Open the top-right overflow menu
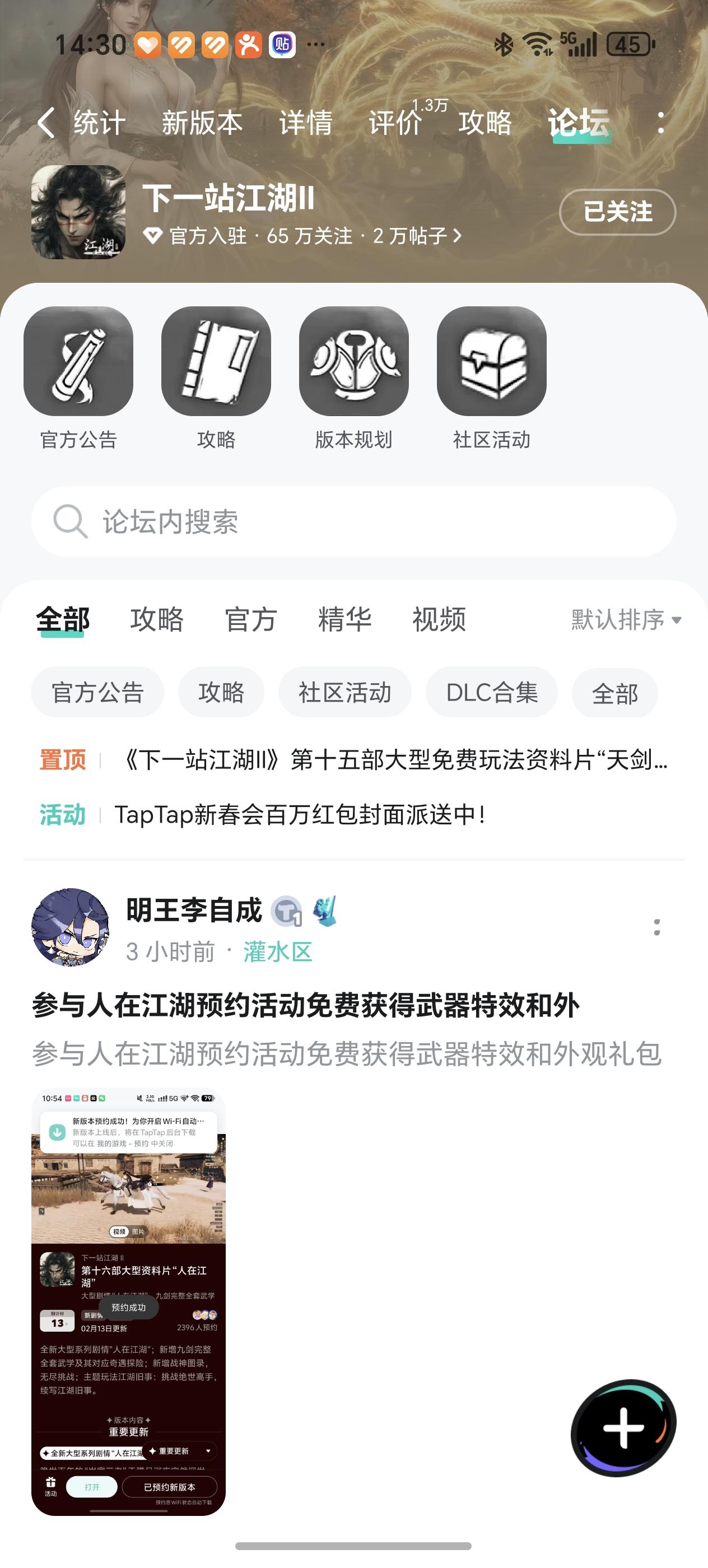The width and height of the screenshot is (708, 1568). coord(660,122)
